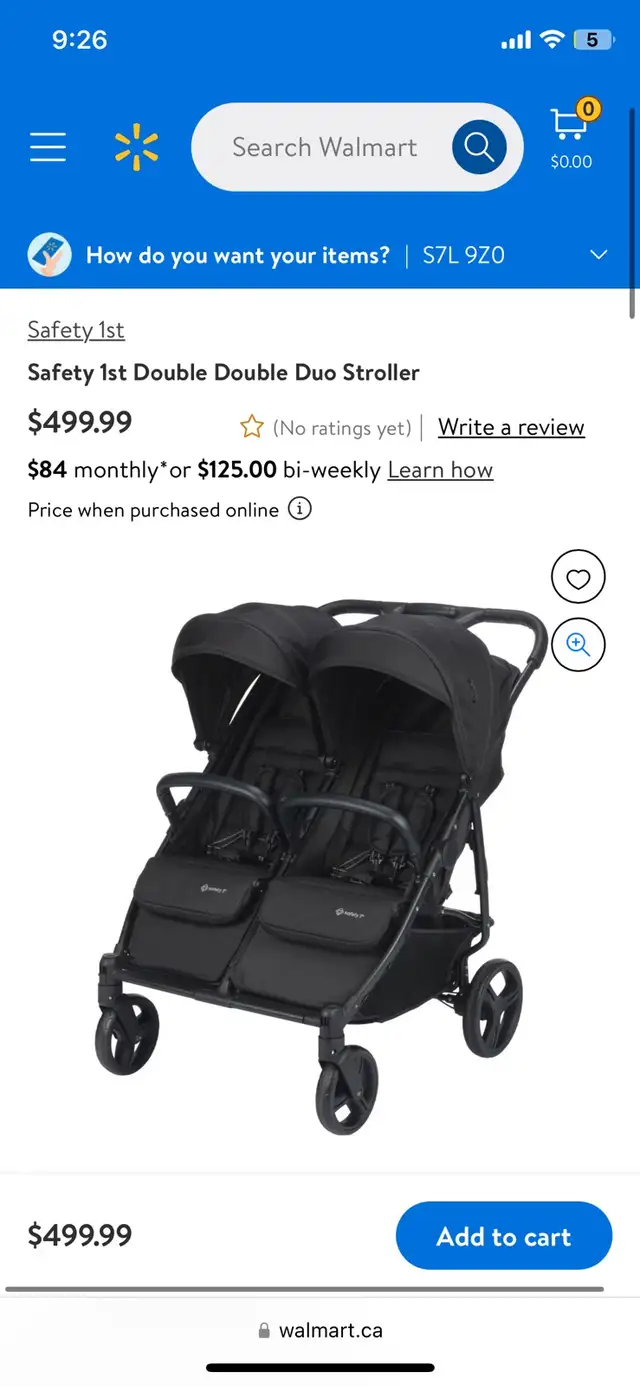Image resolution: width=640 pixels, height=1386 pixels.
Task: Open Learn how financing link
Action: point(440,470)
